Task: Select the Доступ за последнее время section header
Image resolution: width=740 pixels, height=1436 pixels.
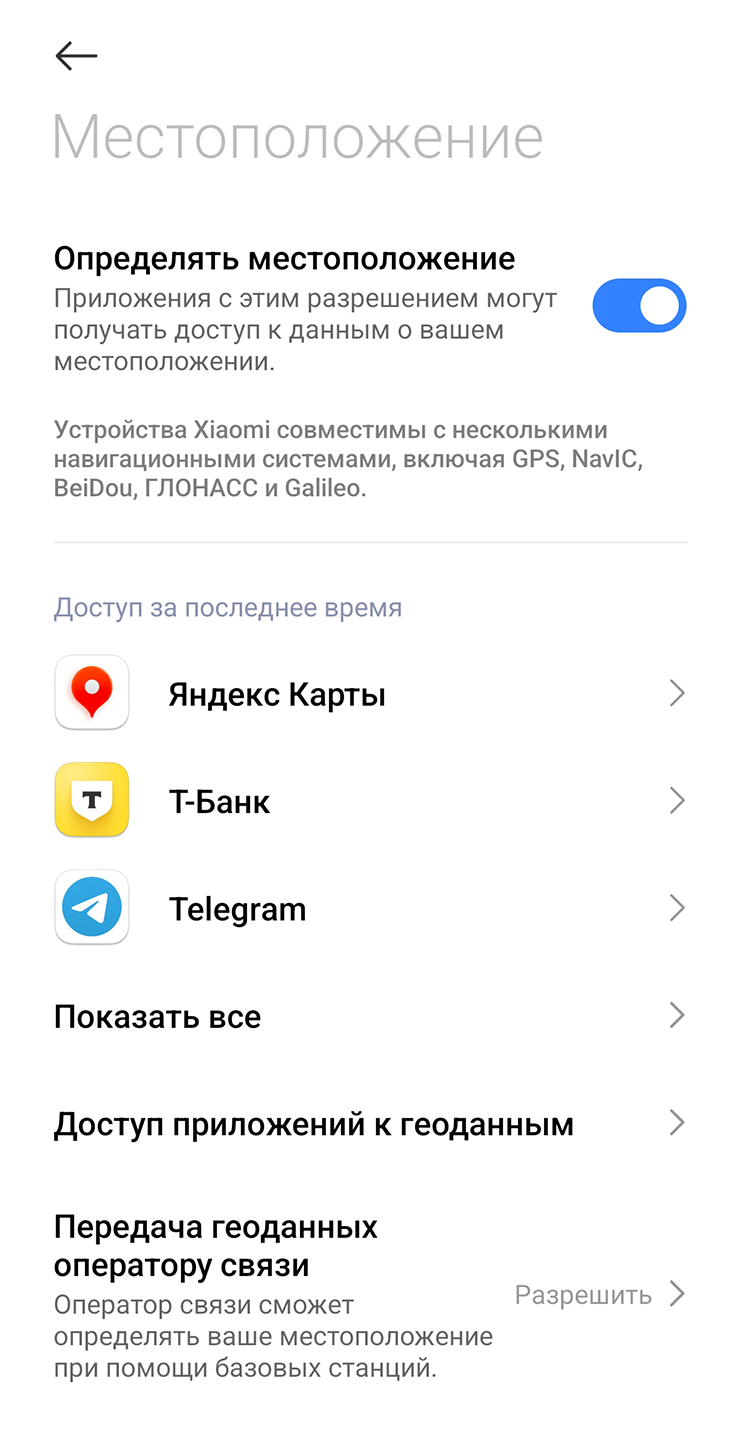Action: pos(228,607)
